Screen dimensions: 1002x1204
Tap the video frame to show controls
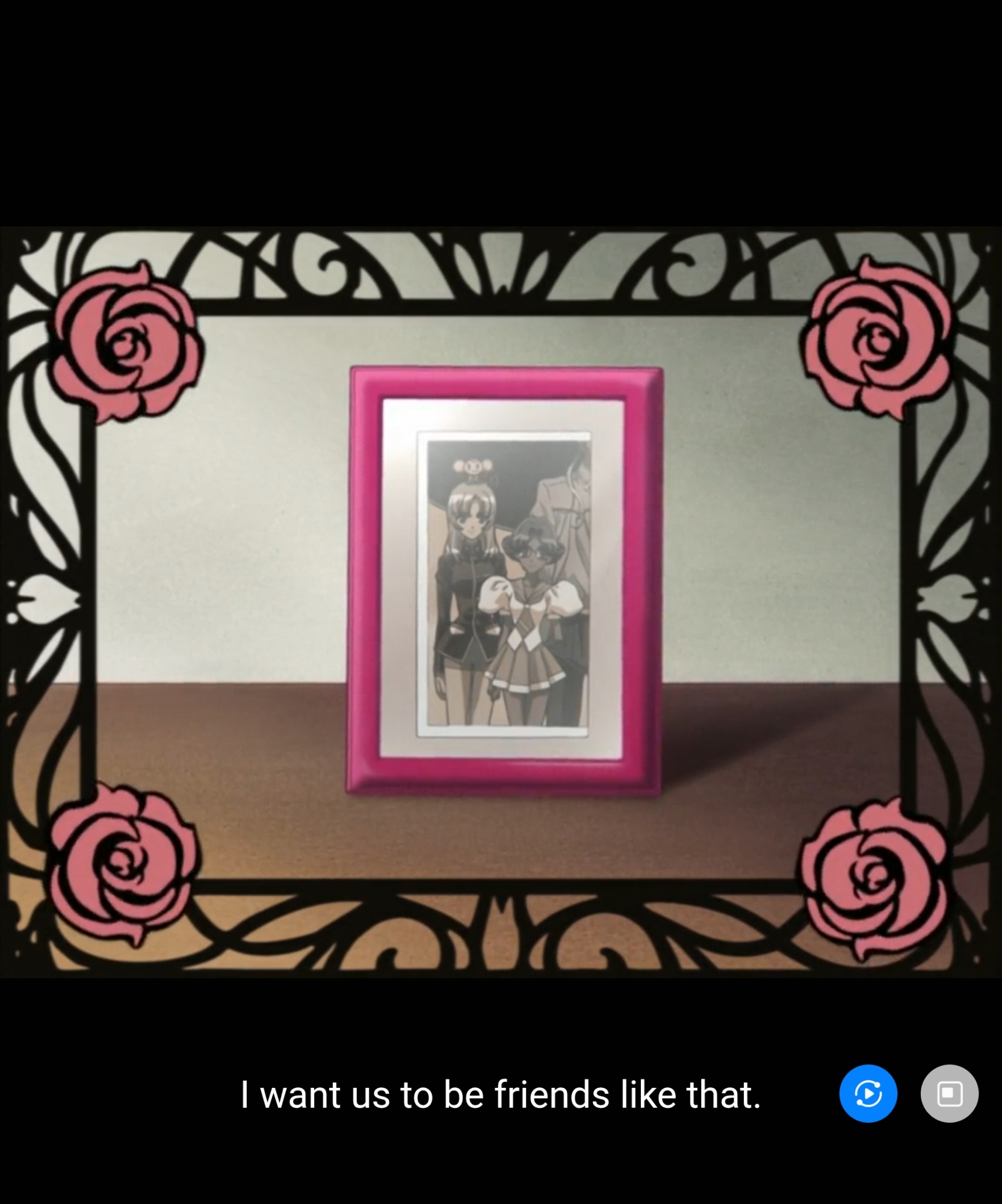pos(501,602)
